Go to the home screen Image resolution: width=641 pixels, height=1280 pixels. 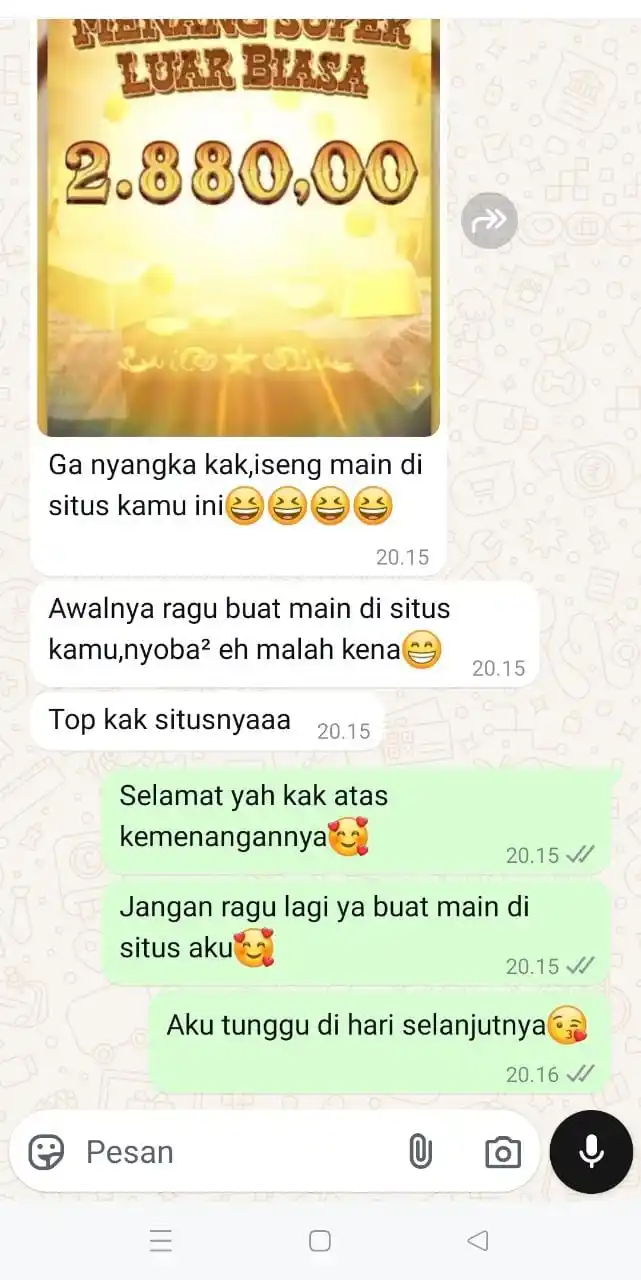click(320, 1241)
